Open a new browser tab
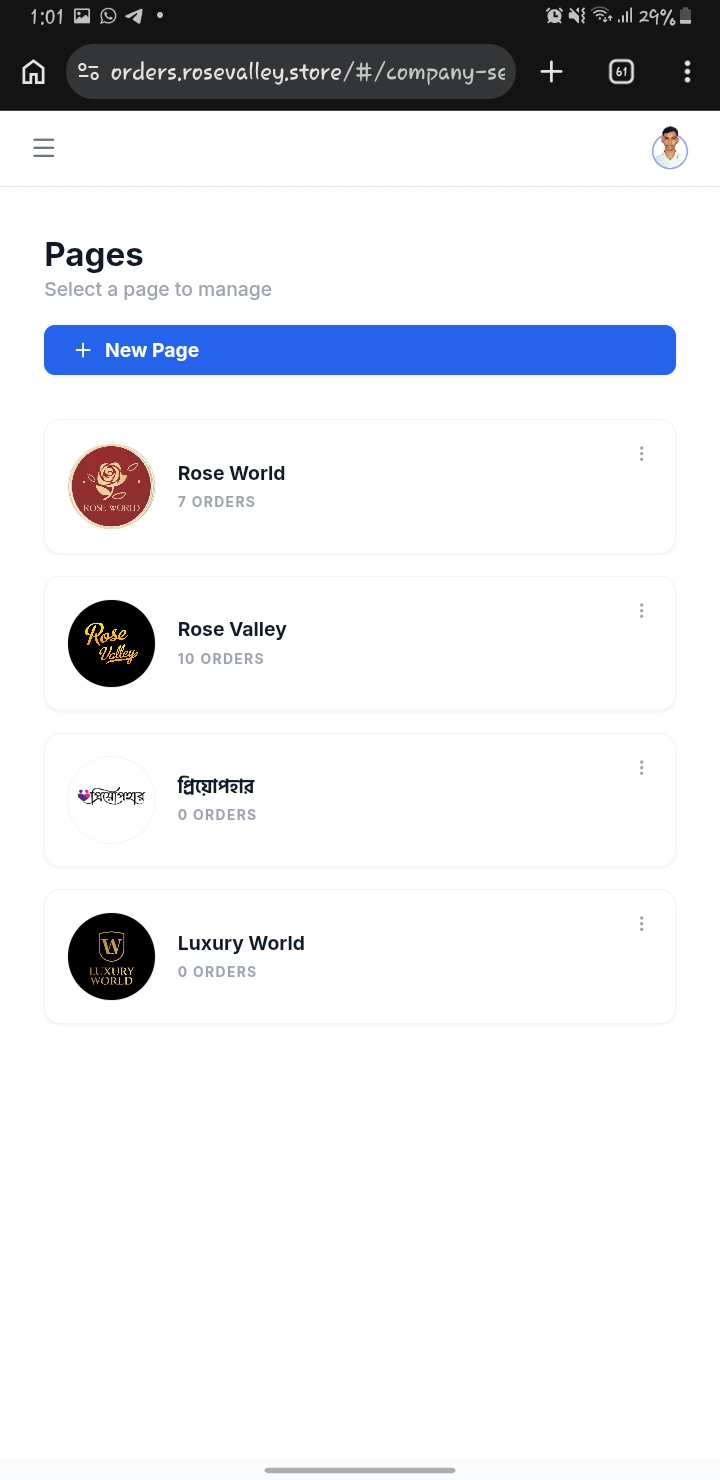Image resolution: width=720 pixels, height=1480 pixels. coord(551,72)
